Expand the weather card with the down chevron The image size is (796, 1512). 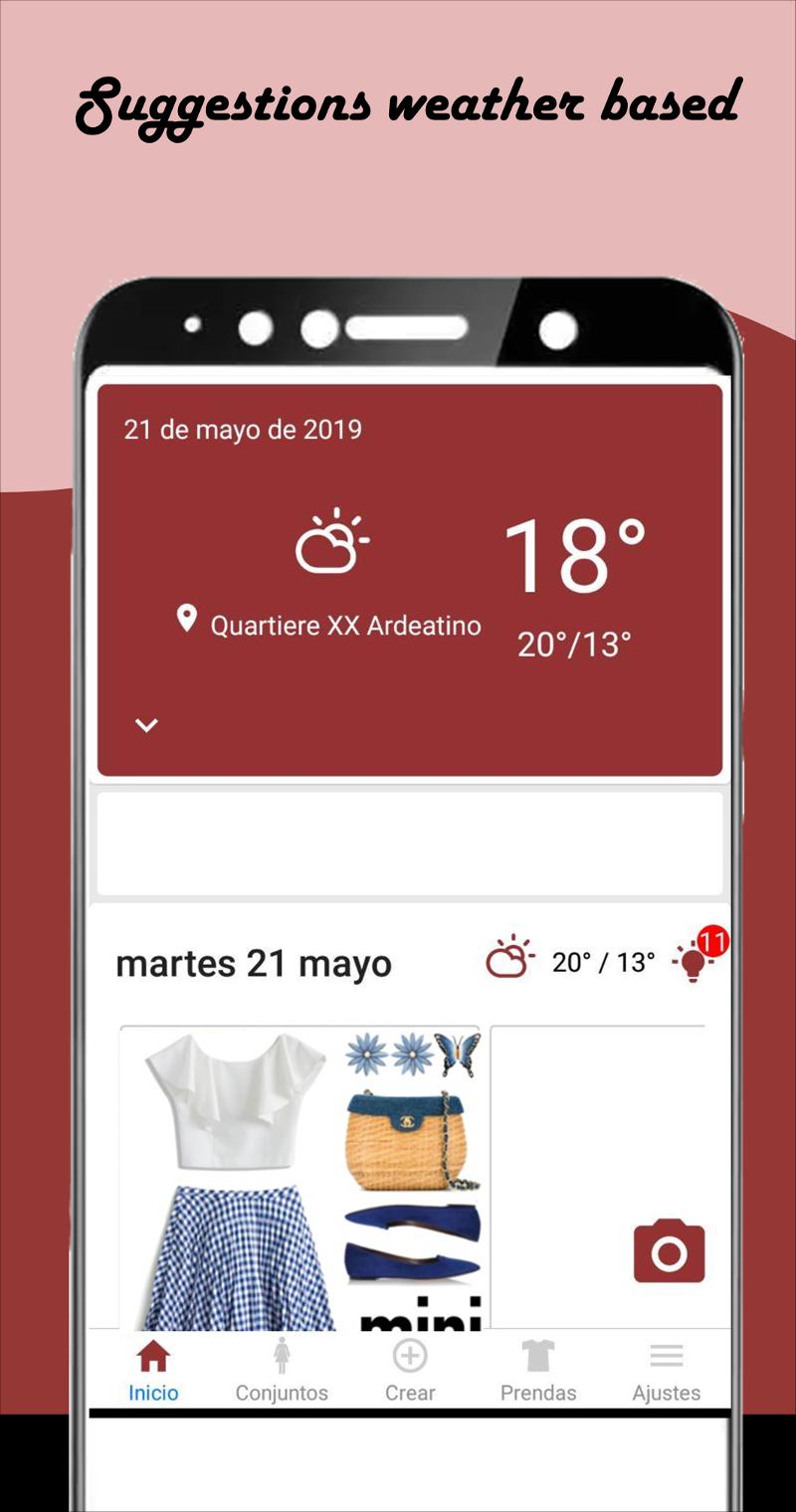point(144,725)
